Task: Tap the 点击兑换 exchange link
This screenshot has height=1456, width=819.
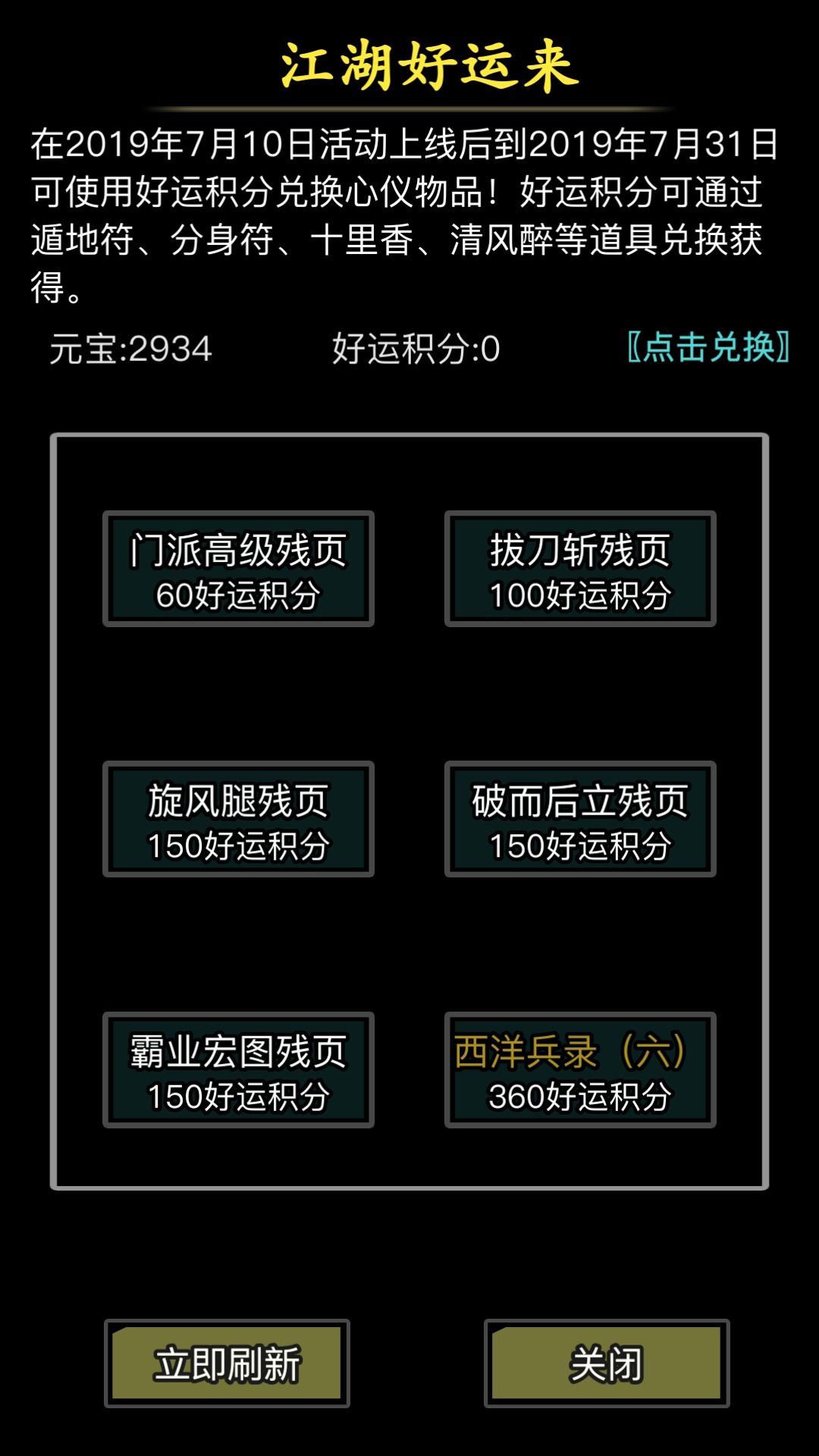Action: [708, 347]
